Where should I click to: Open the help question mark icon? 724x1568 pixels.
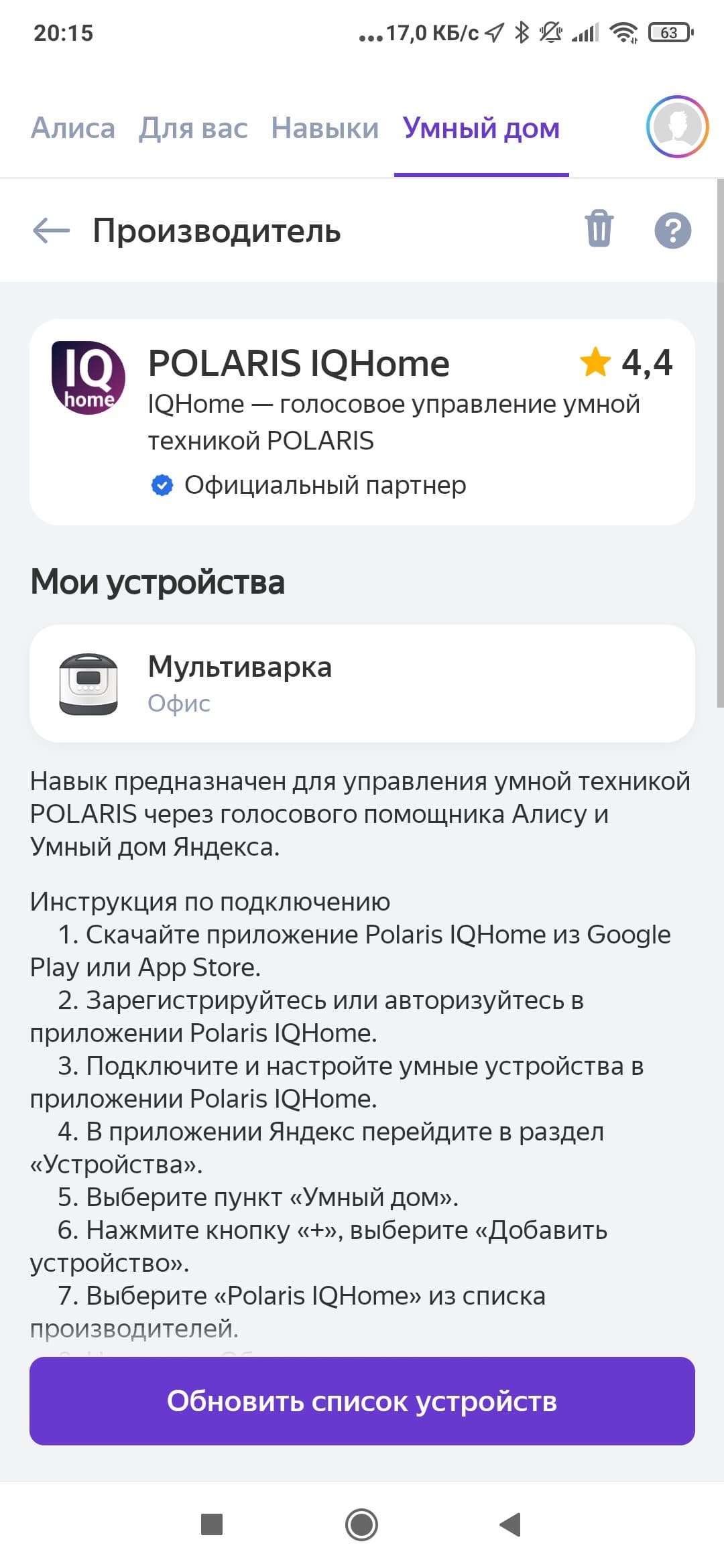point(672,231)
